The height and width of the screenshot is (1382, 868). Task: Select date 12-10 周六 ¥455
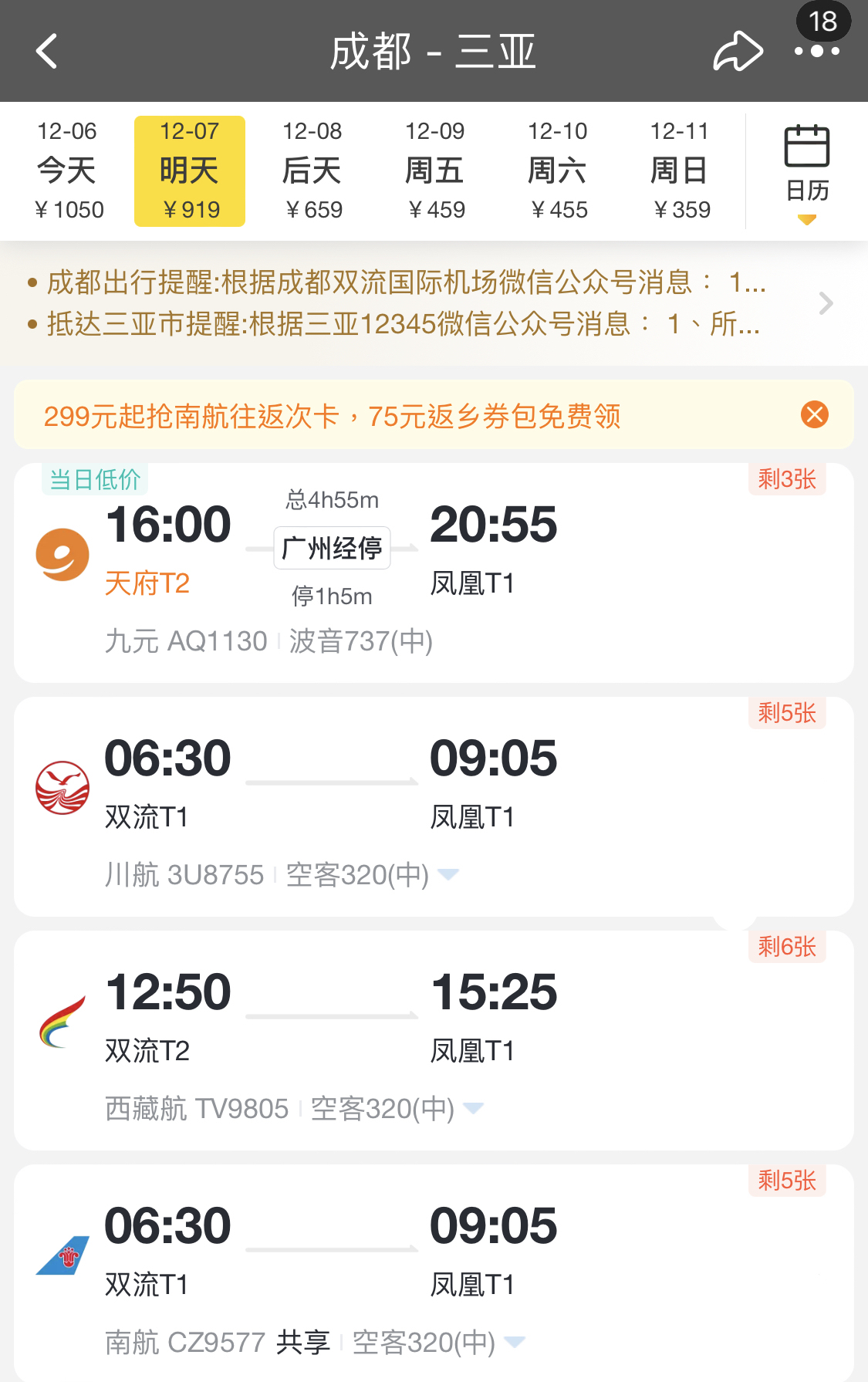tap(558, 171)
